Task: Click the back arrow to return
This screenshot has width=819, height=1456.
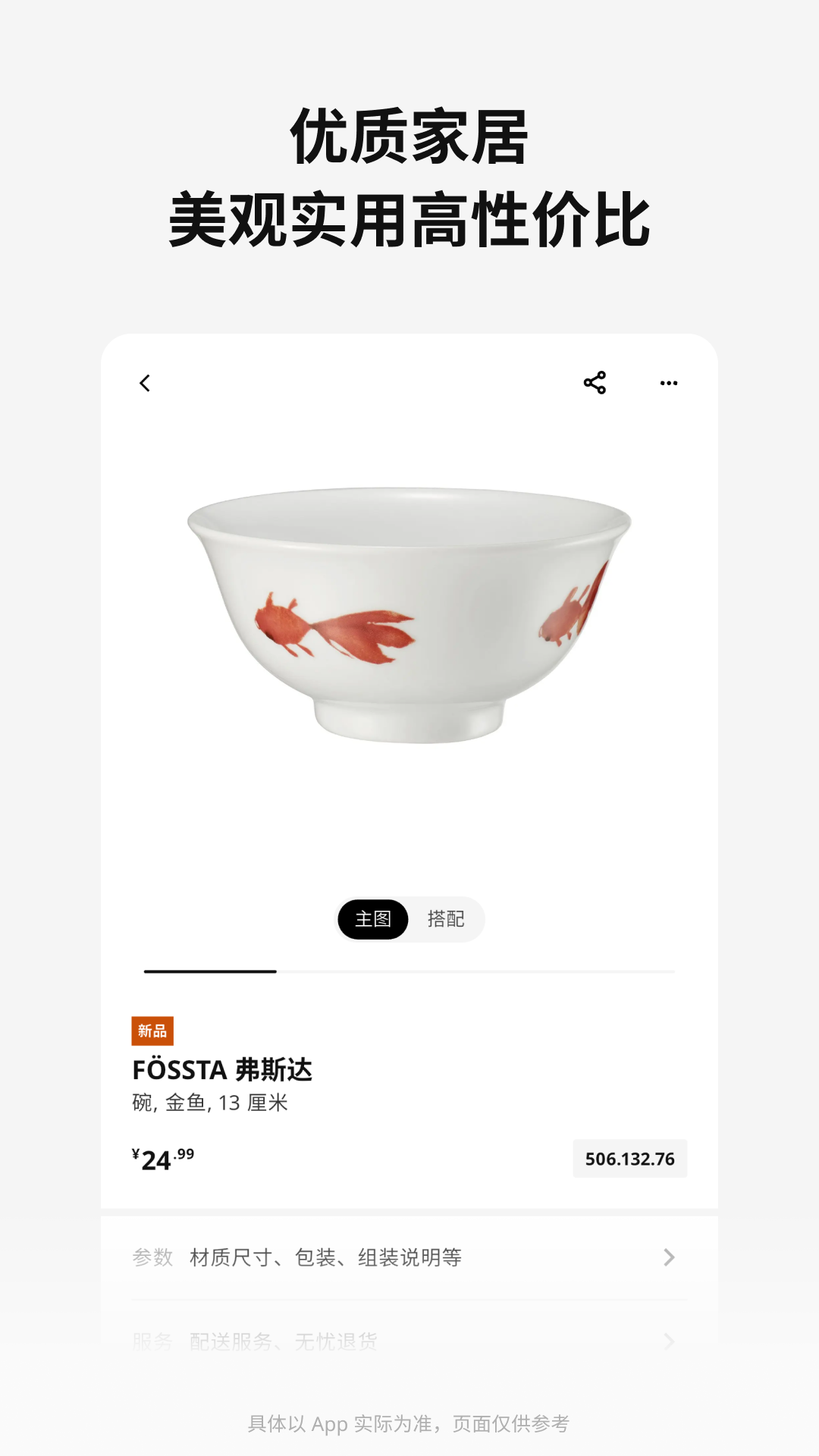Action: pyautogui.click(x=144, y=383)
